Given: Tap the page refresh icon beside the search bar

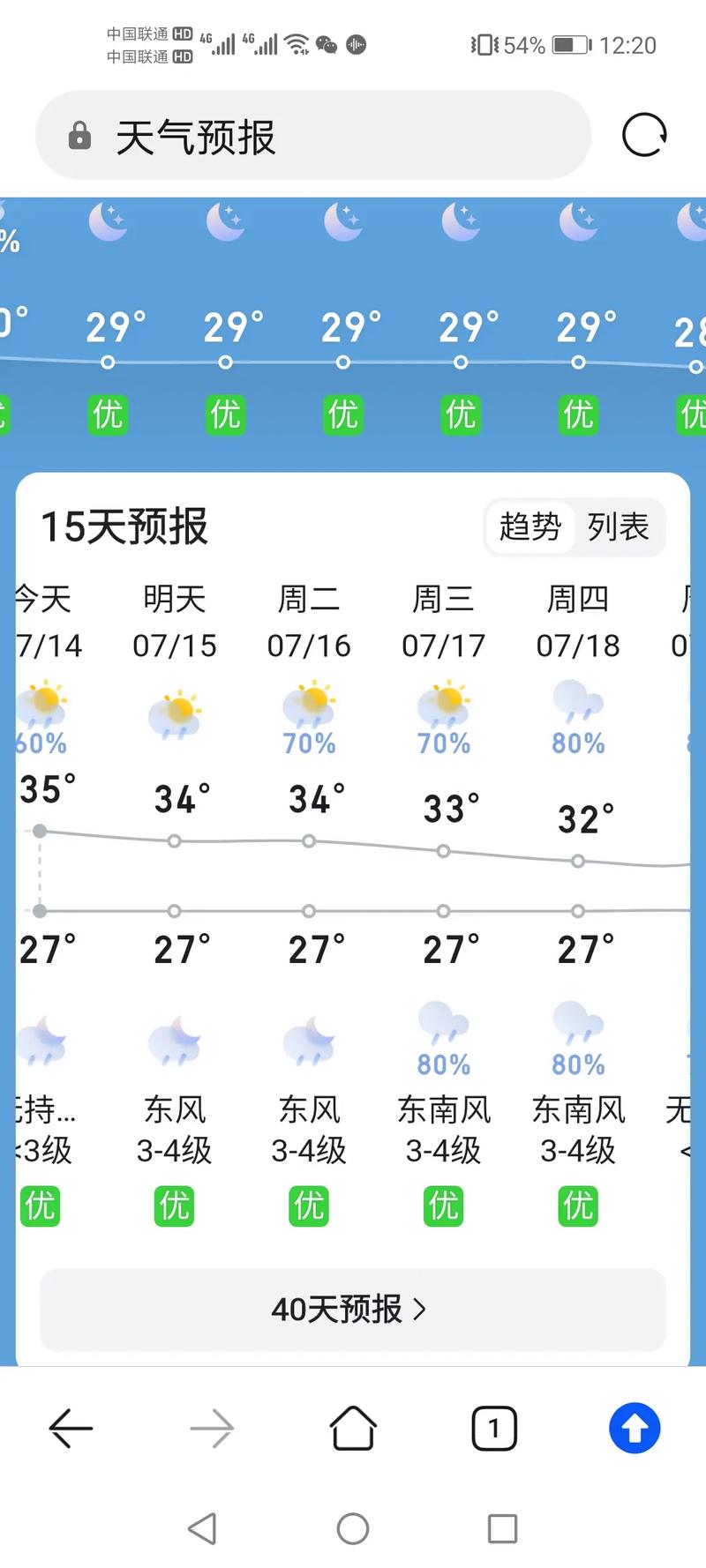Looking at the screenshot, I should click(x=643, y=135).
